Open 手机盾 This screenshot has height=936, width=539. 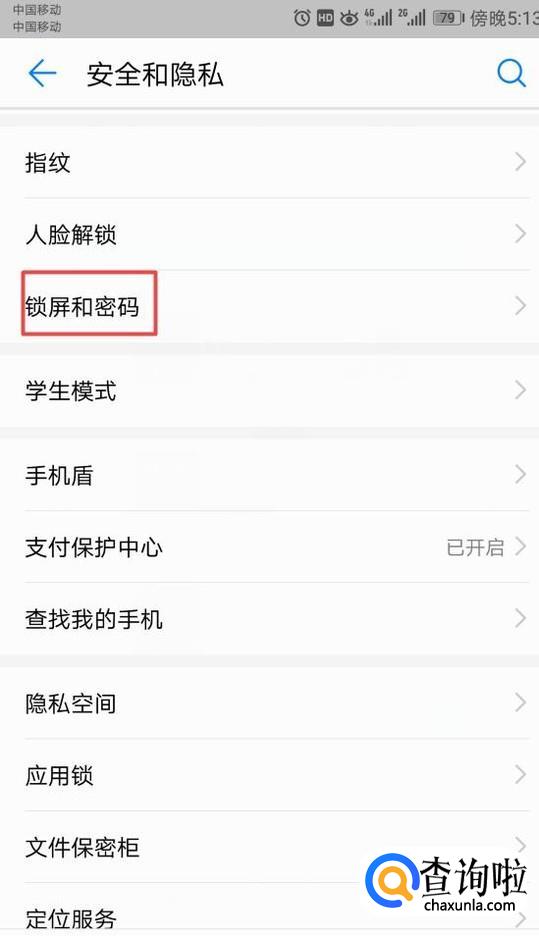269,475
